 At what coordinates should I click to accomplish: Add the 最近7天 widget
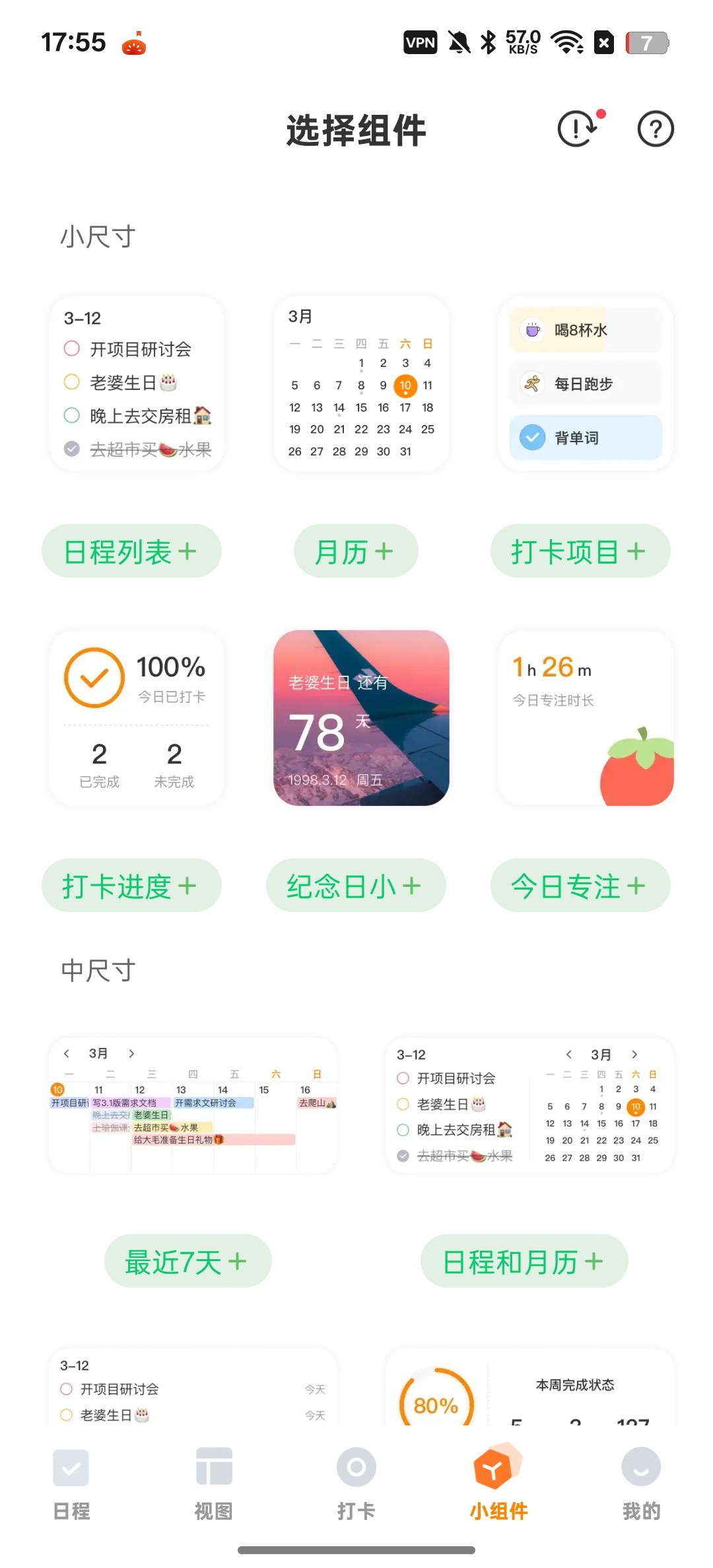click(x=187, y=1261)
